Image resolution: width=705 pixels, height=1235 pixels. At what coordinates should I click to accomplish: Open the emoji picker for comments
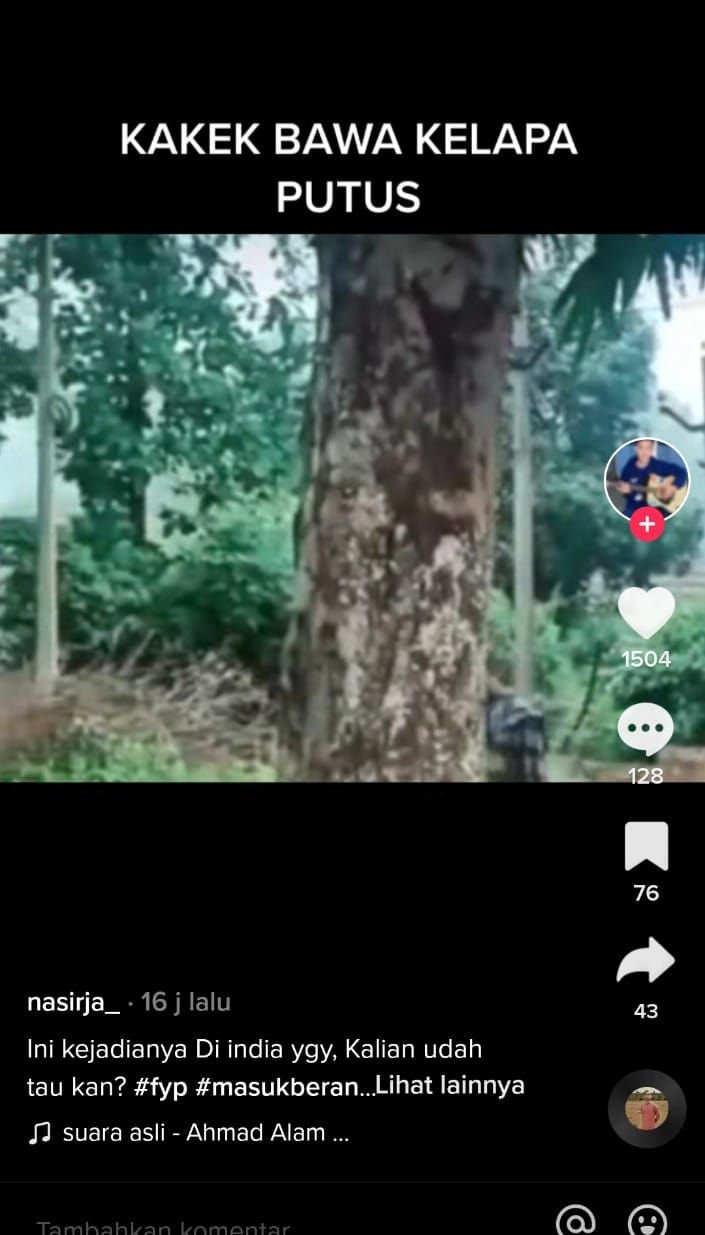click(x=647, y=1221)
